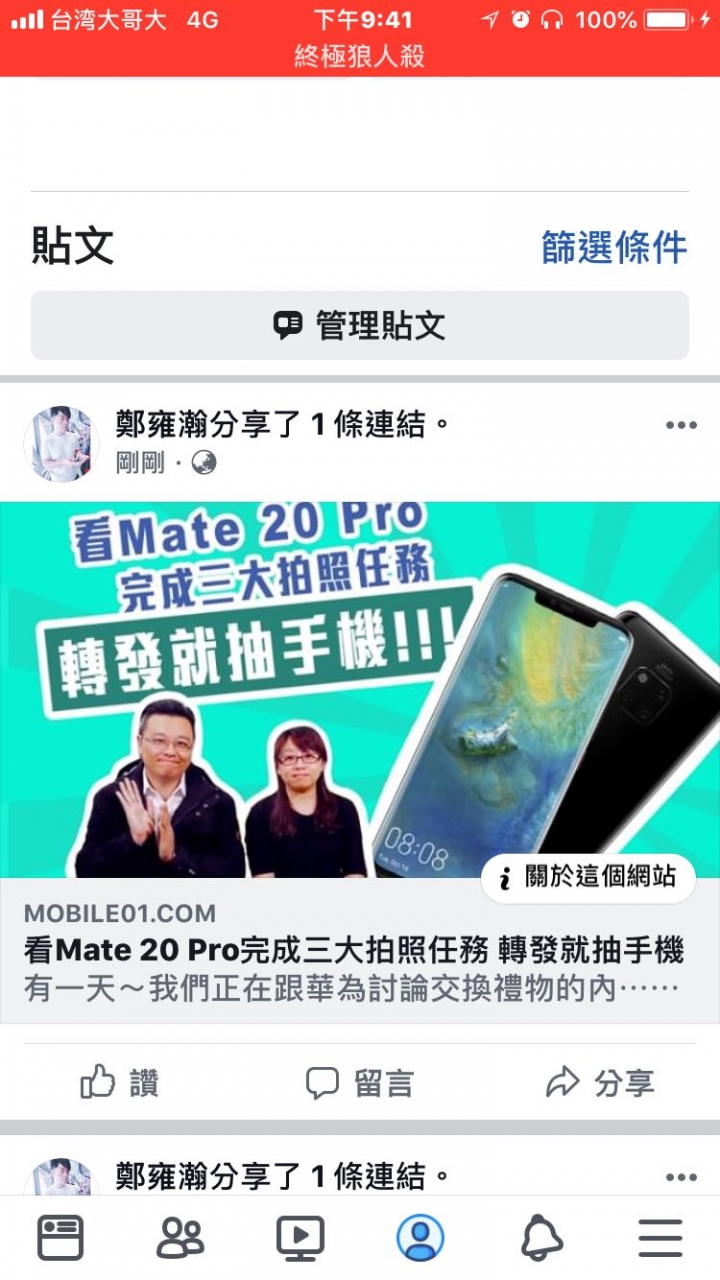Like the Mate 20 Pro post
This screenshot has width=720, height=1280.
[119, 1082]
